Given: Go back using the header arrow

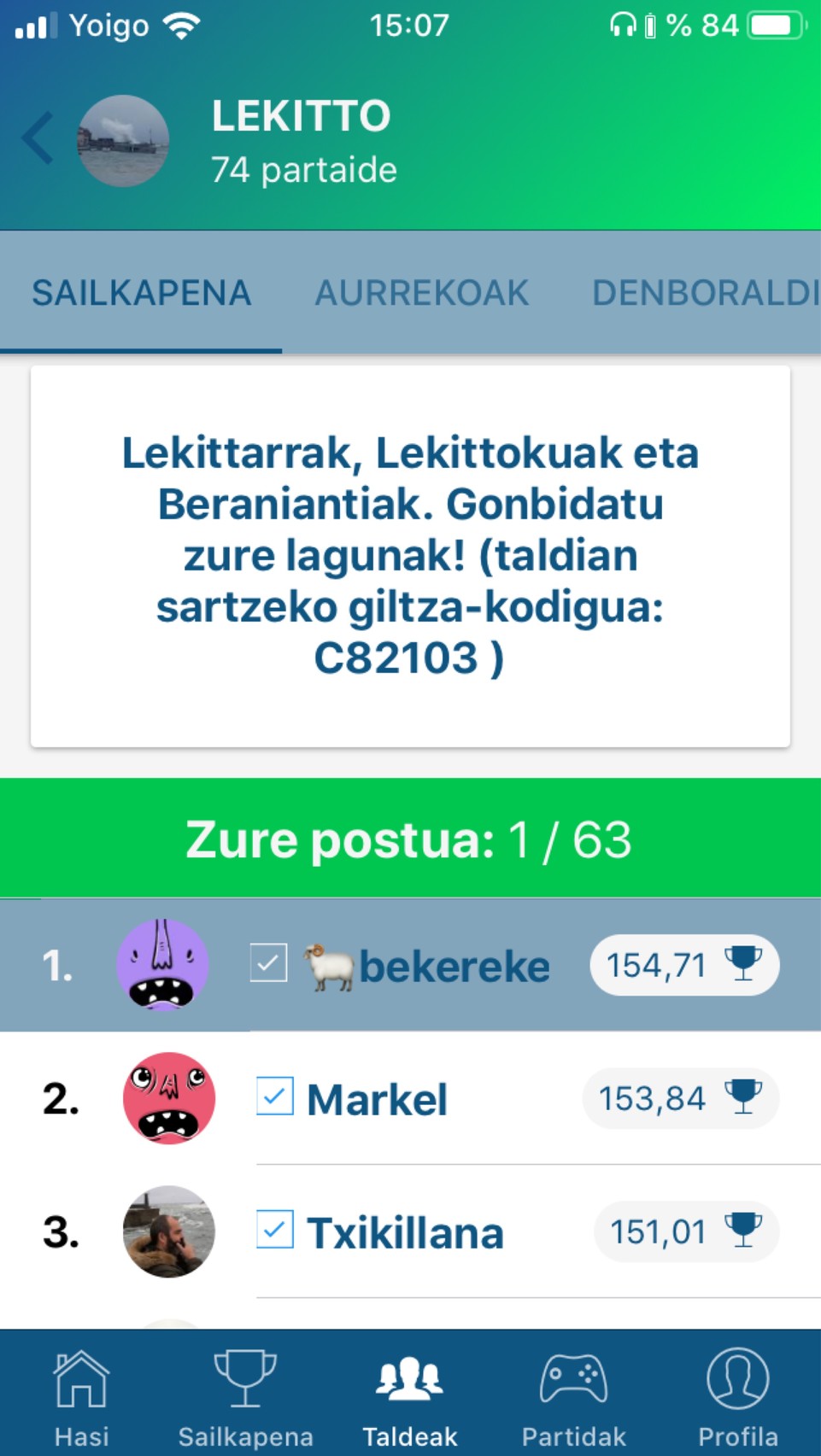Looking at the screenshot, I should [x=38, y=138].
